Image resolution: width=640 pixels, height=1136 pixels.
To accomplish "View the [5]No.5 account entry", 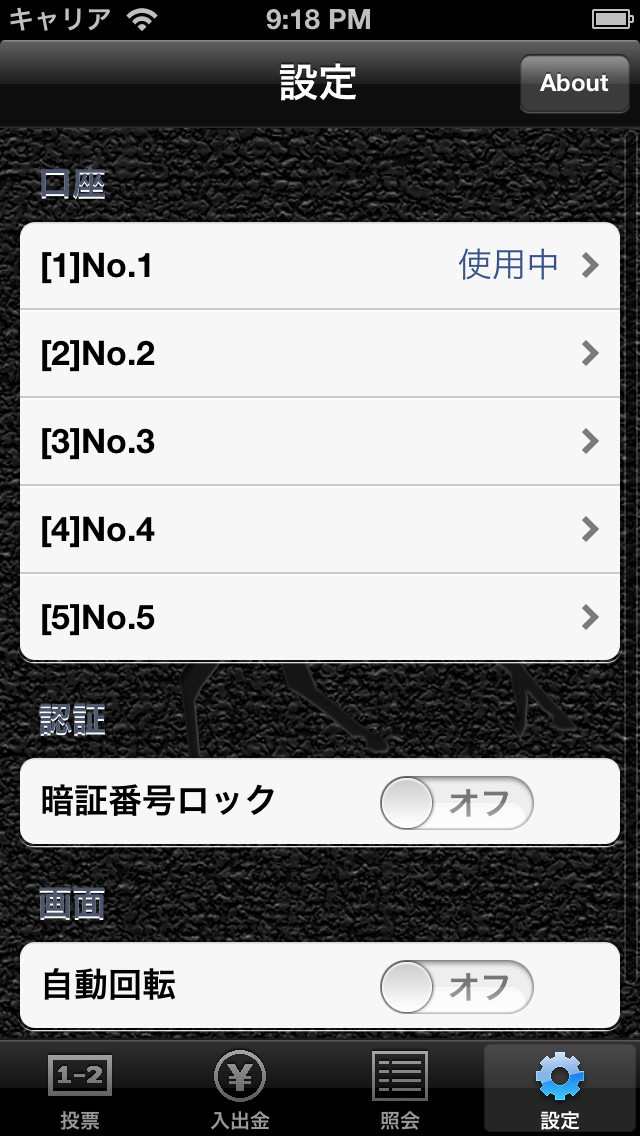I will [x=320, y=617].
